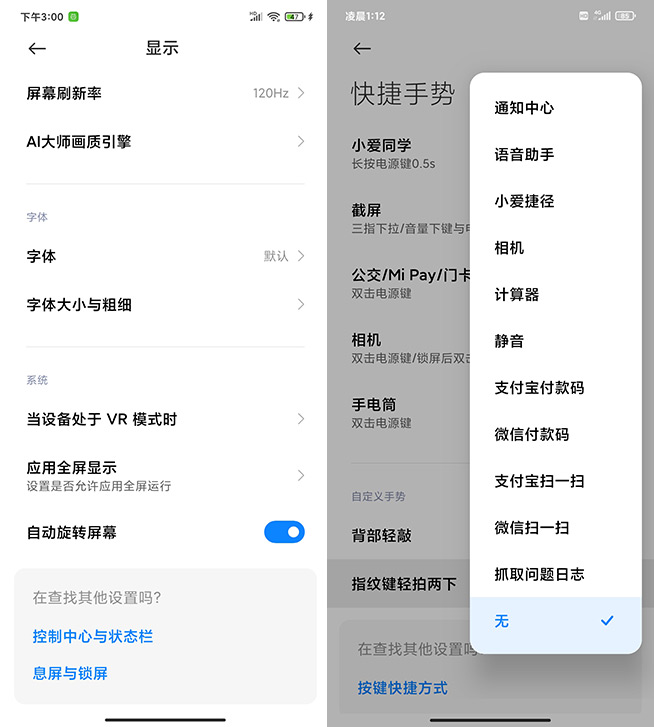Turn off 自动旋转屏幕
The image size is (654, 727).
click(284, 532)
